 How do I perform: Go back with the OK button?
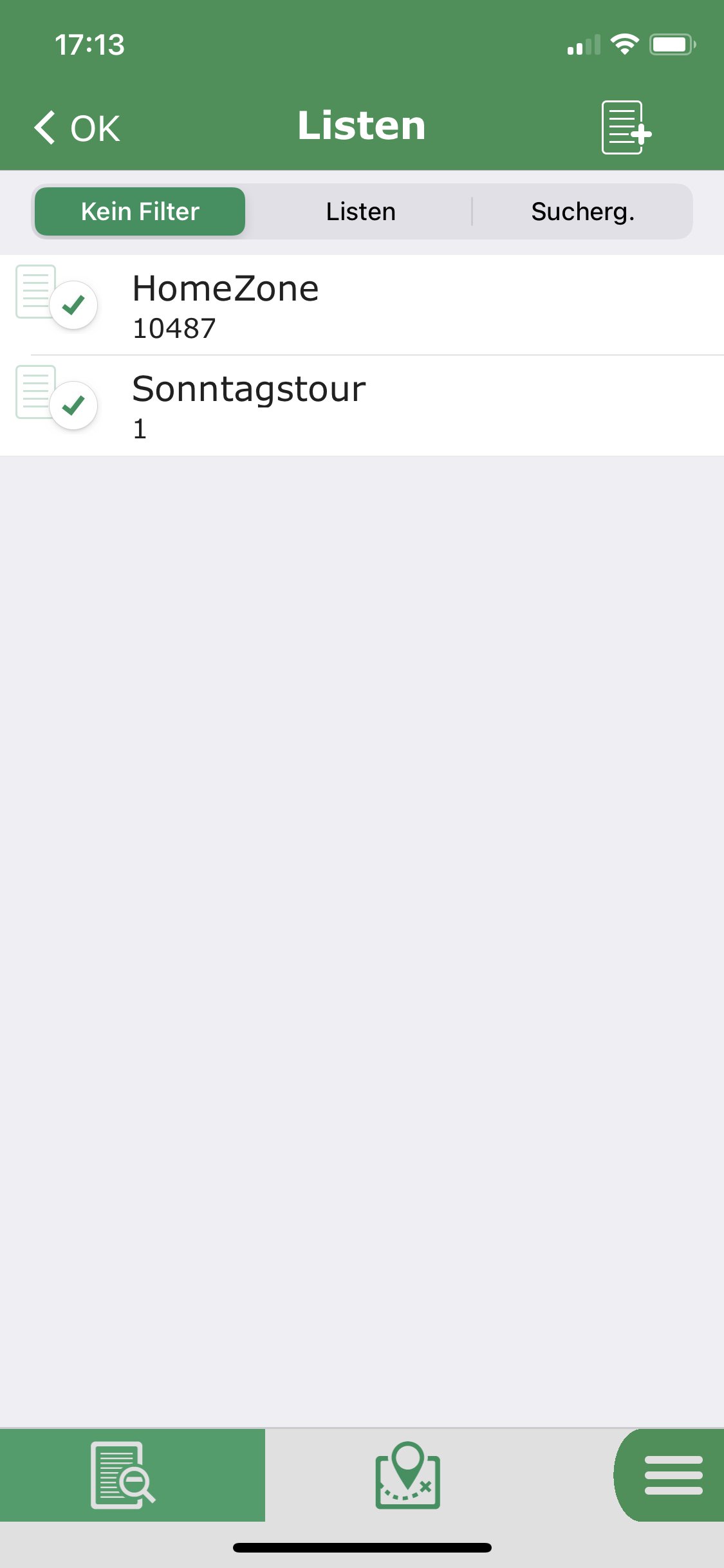[x=77, y=127]
